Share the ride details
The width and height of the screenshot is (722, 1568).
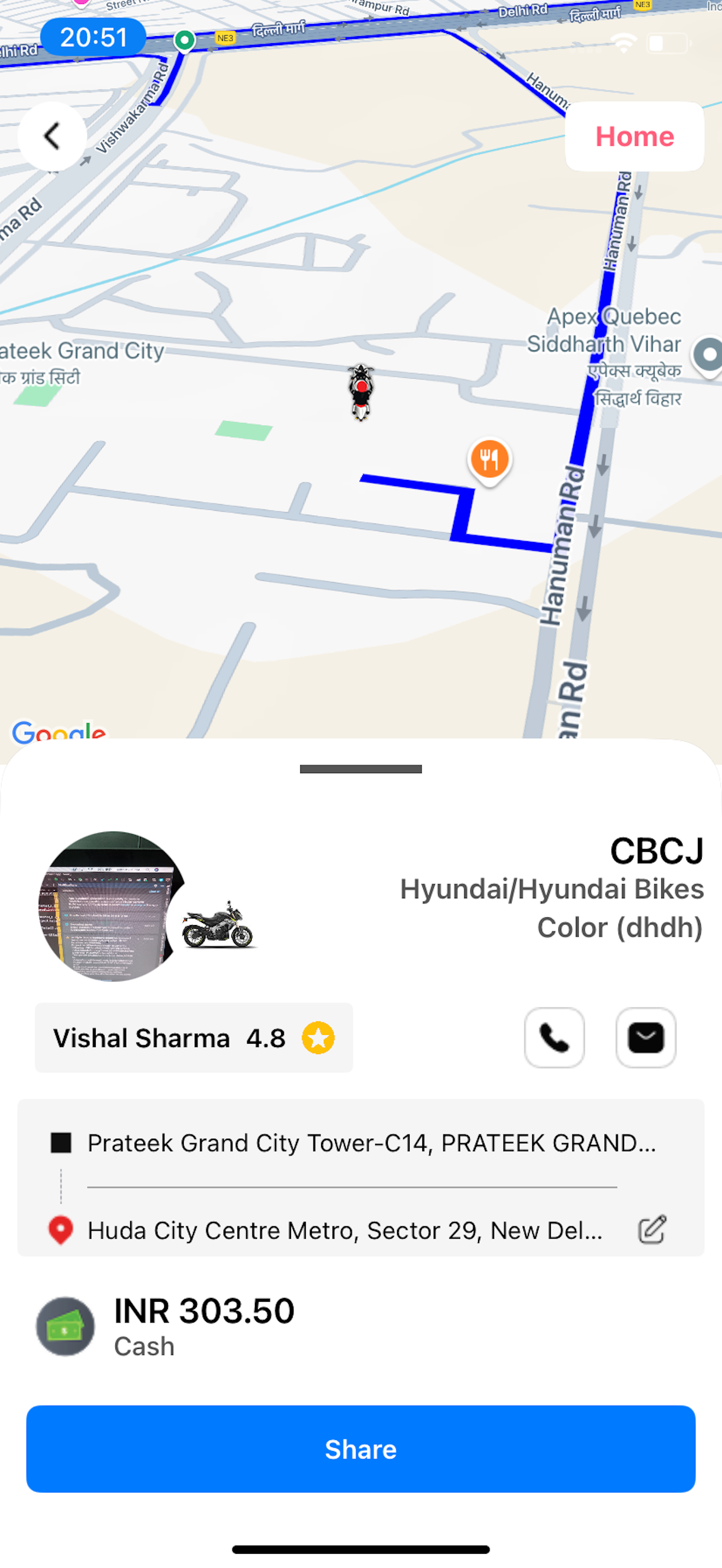click(x=360, y=1449)
